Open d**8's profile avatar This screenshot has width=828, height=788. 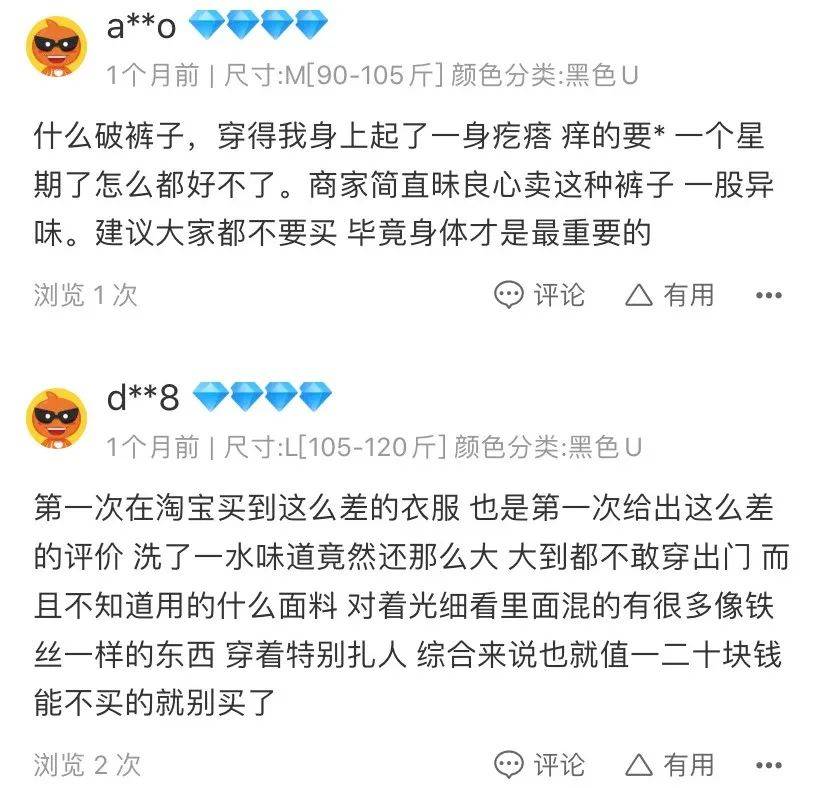tap(56, 417)
